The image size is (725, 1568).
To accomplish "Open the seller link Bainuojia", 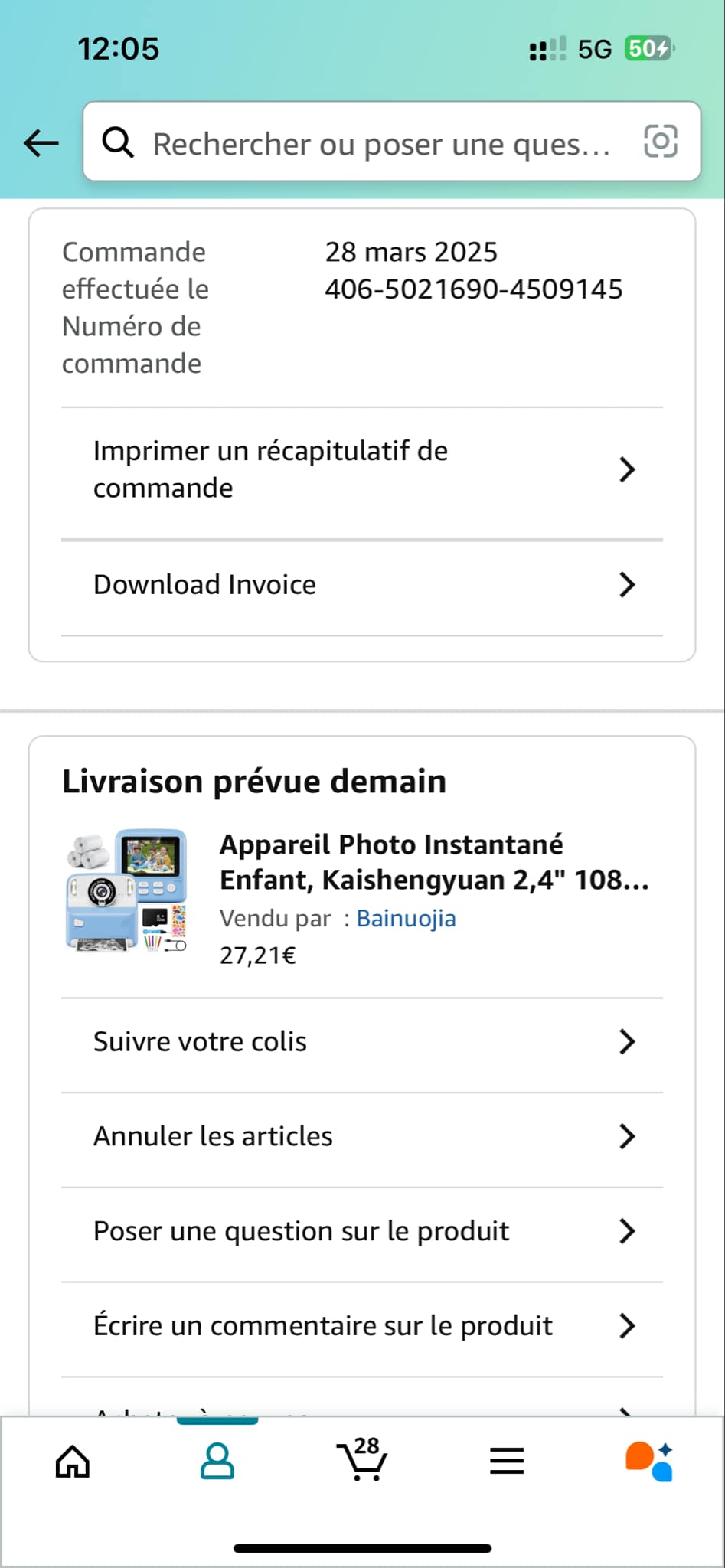I will 406,918.
